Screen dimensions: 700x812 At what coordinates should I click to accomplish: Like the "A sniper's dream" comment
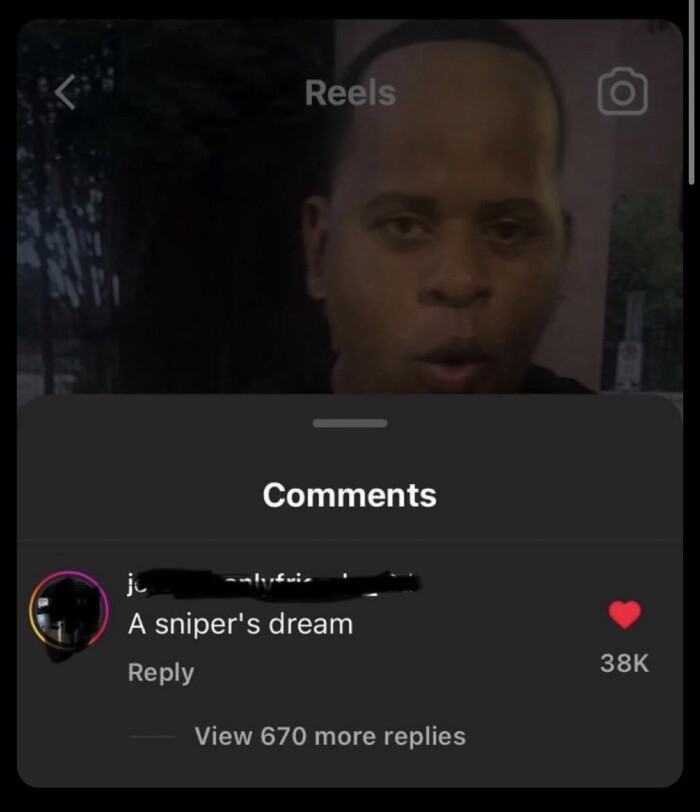pyautogui.click(x=625, y=615)
